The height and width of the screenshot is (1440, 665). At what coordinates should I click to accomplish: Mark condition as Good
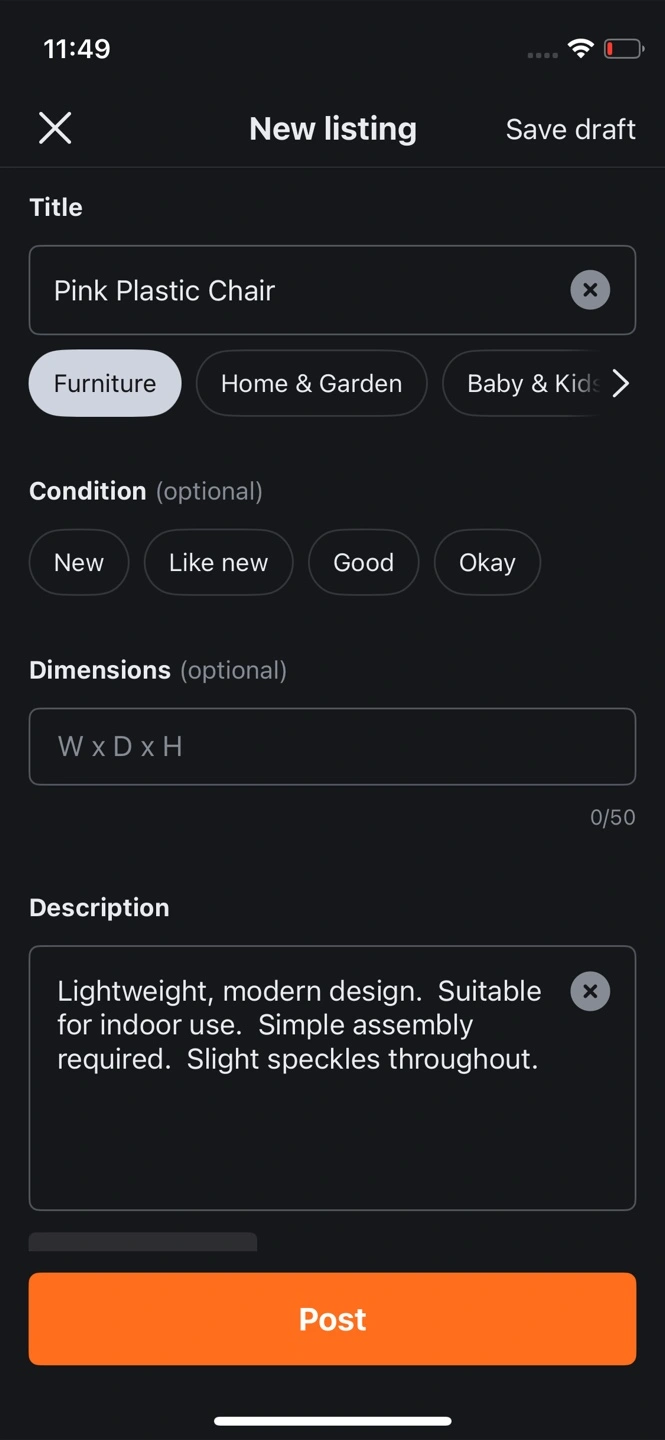(363, 562)
